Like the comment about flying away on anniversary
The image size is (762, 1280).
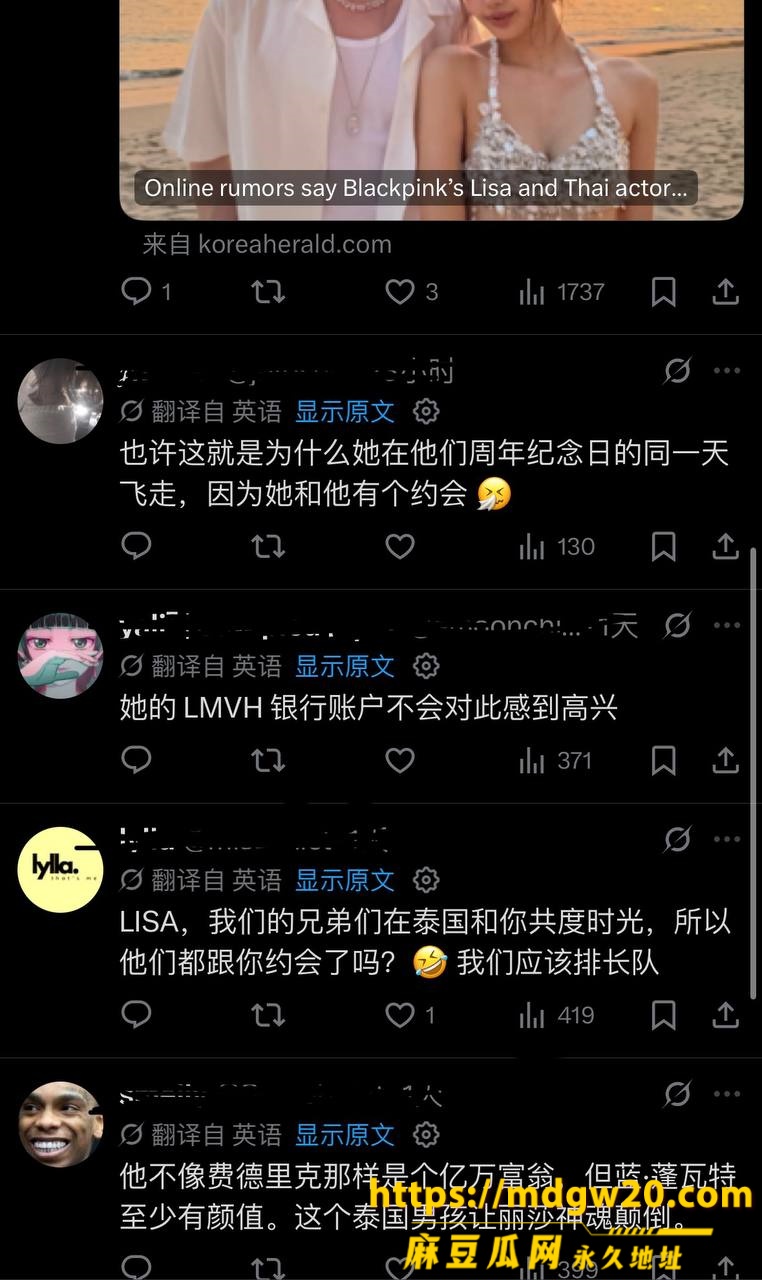(400, 546)
